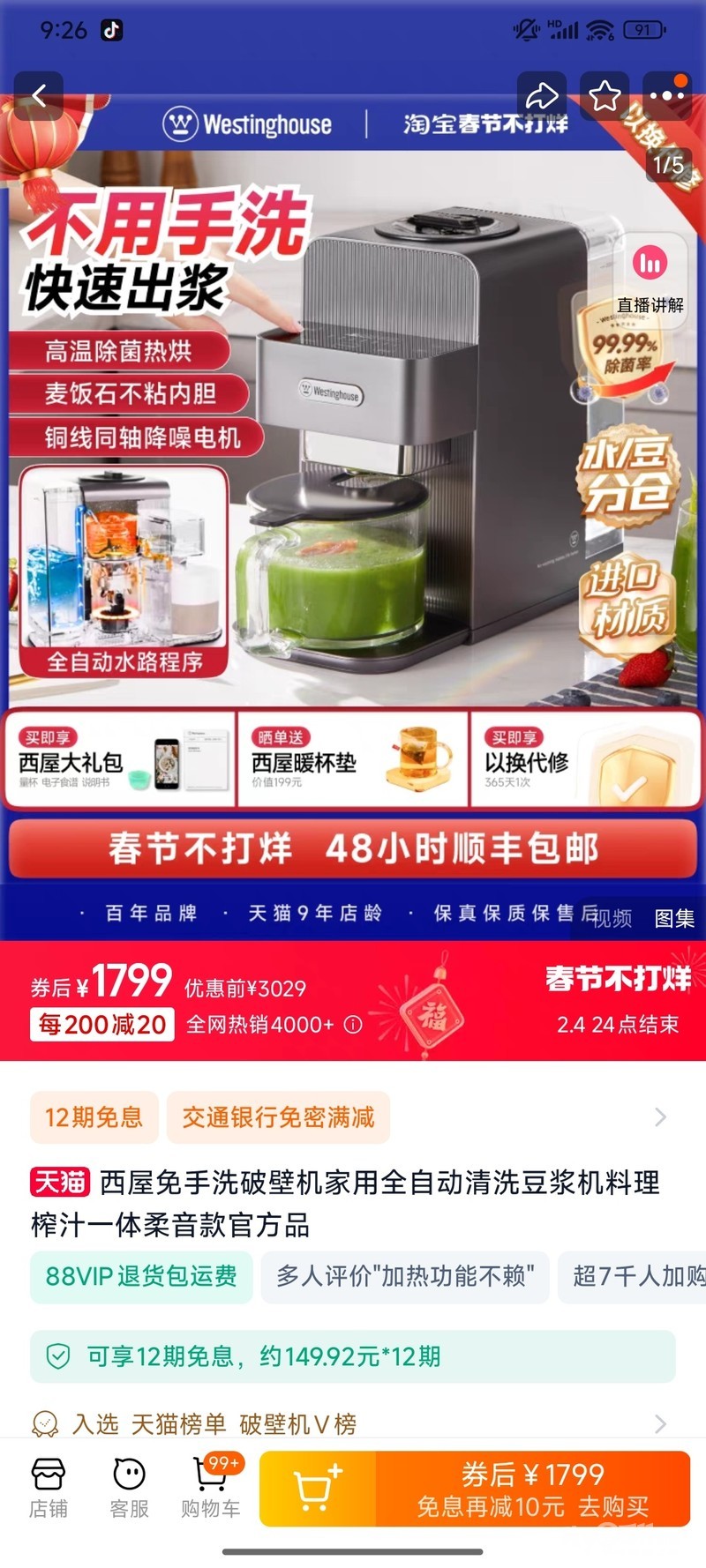Open the 可享12期免息 installment details

(353, 1356)
